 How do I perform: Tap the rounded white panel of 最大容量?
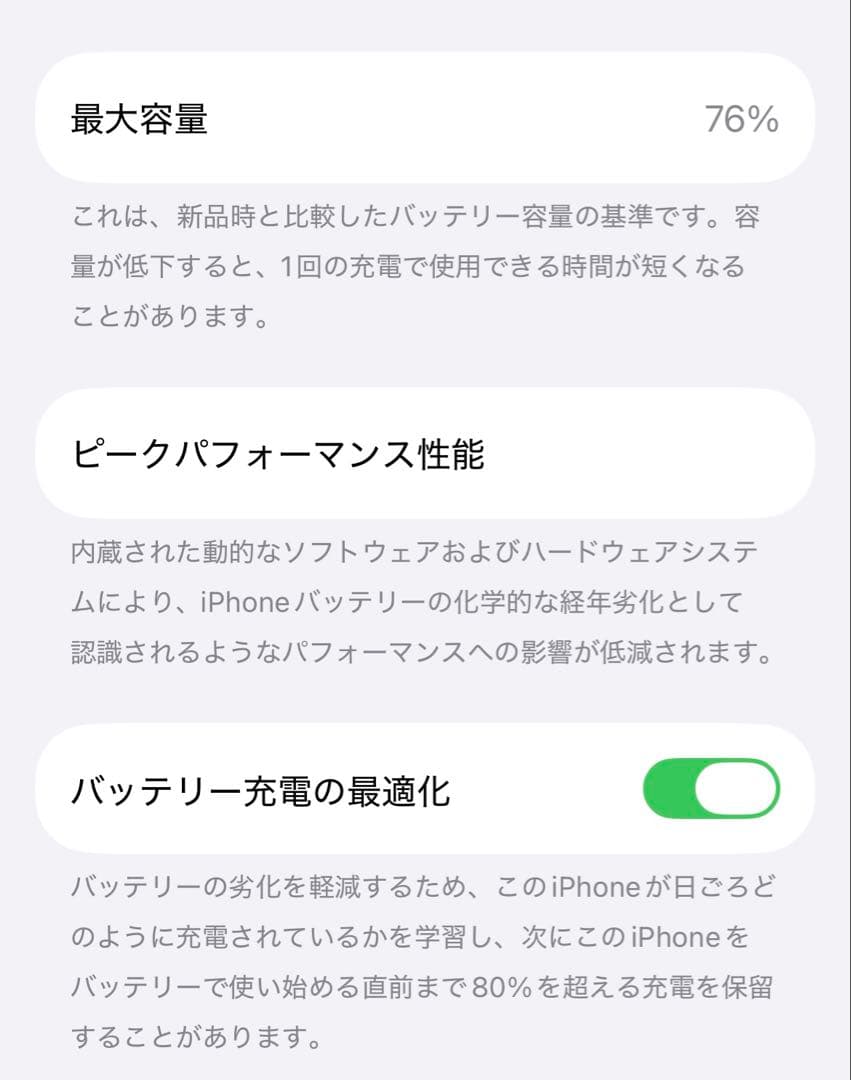coord(425,118)
